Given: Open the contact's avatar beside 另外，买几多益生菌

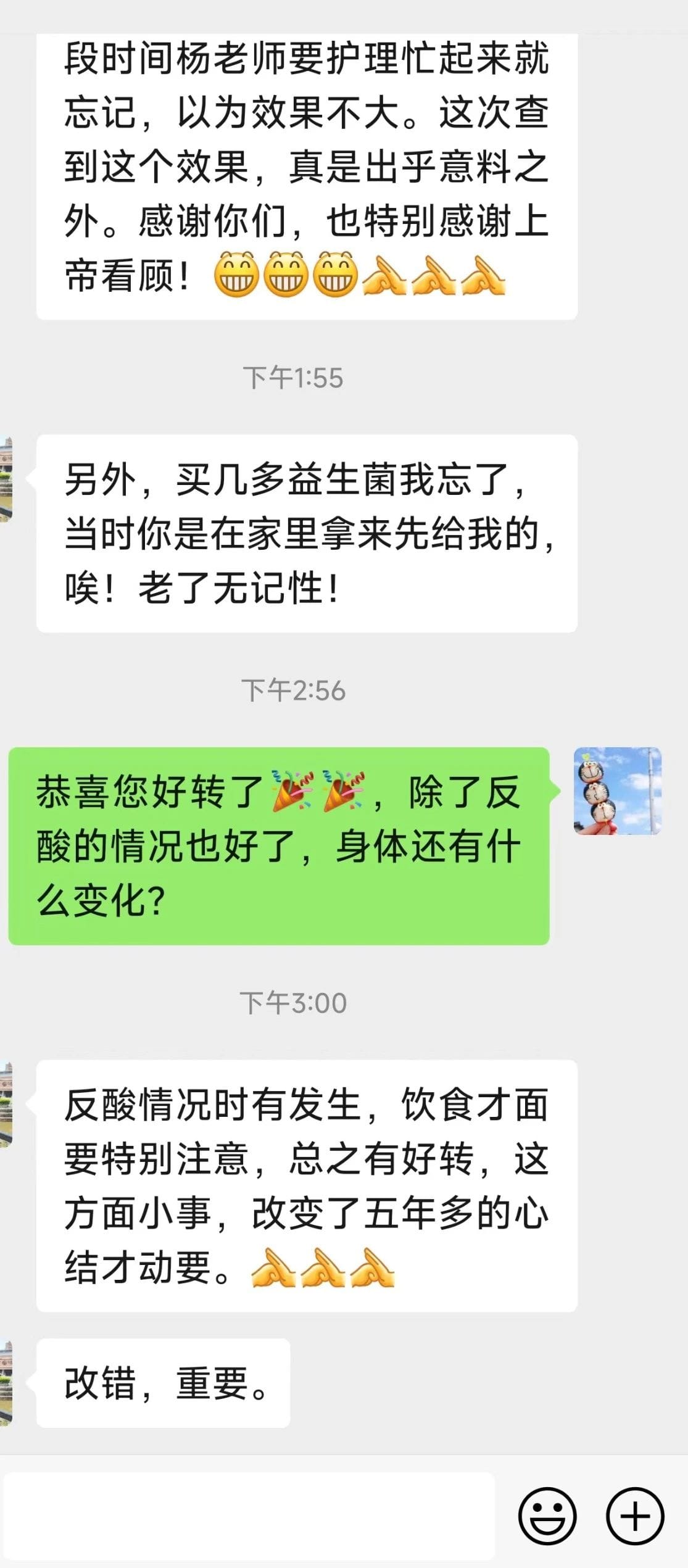Looking at the screenshot, I should (6, 479).
